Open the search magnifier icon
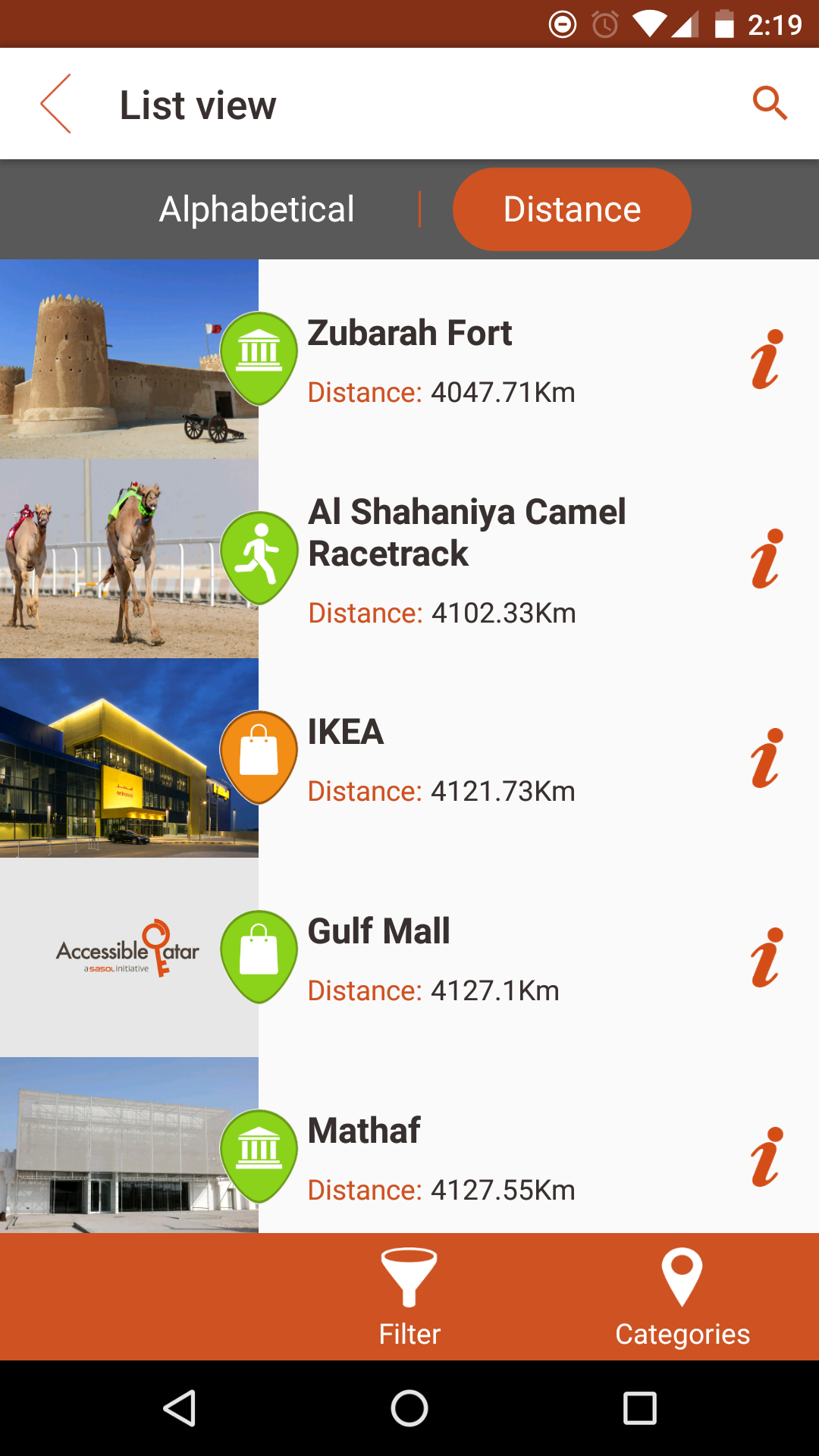The height and width of the screenshot is (1456, 819). pyautogui.click(x=769, y=103)
